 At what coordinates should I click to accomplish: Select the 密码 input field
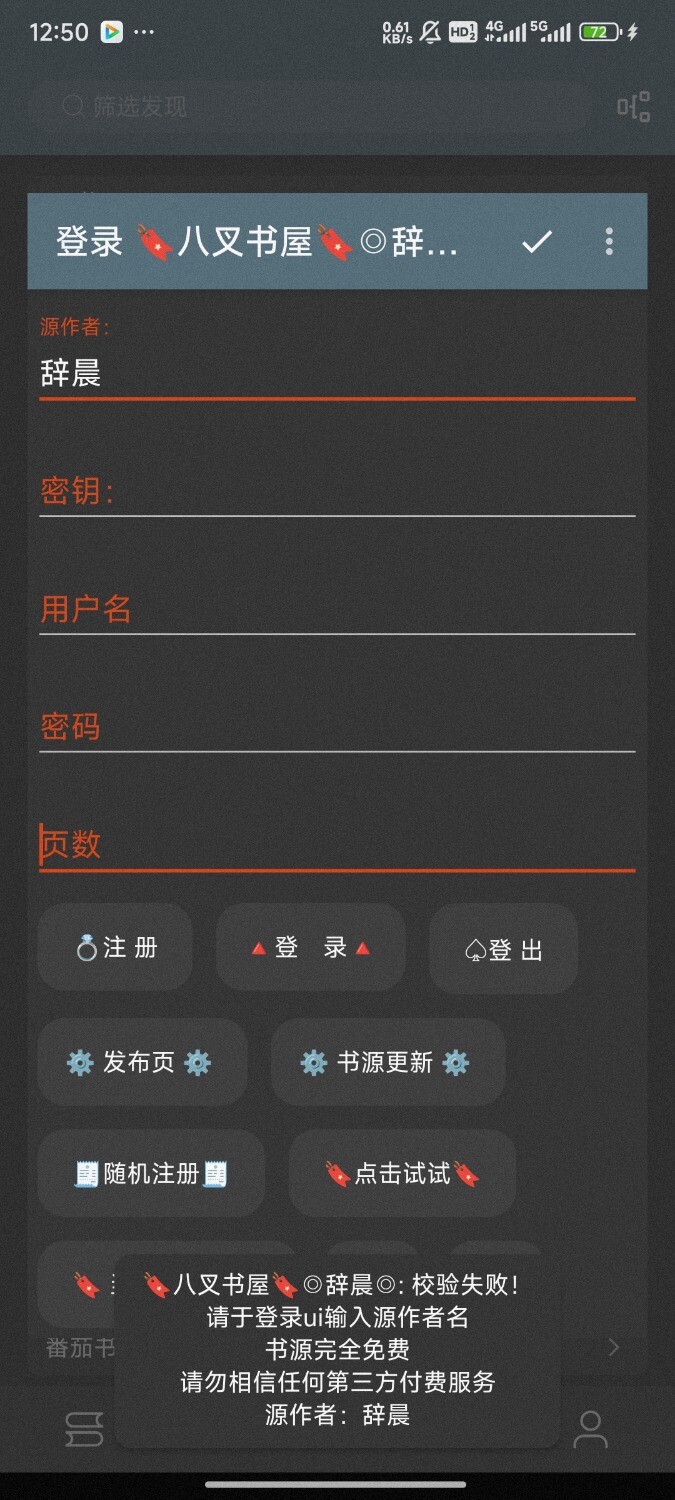coord(336,726)
